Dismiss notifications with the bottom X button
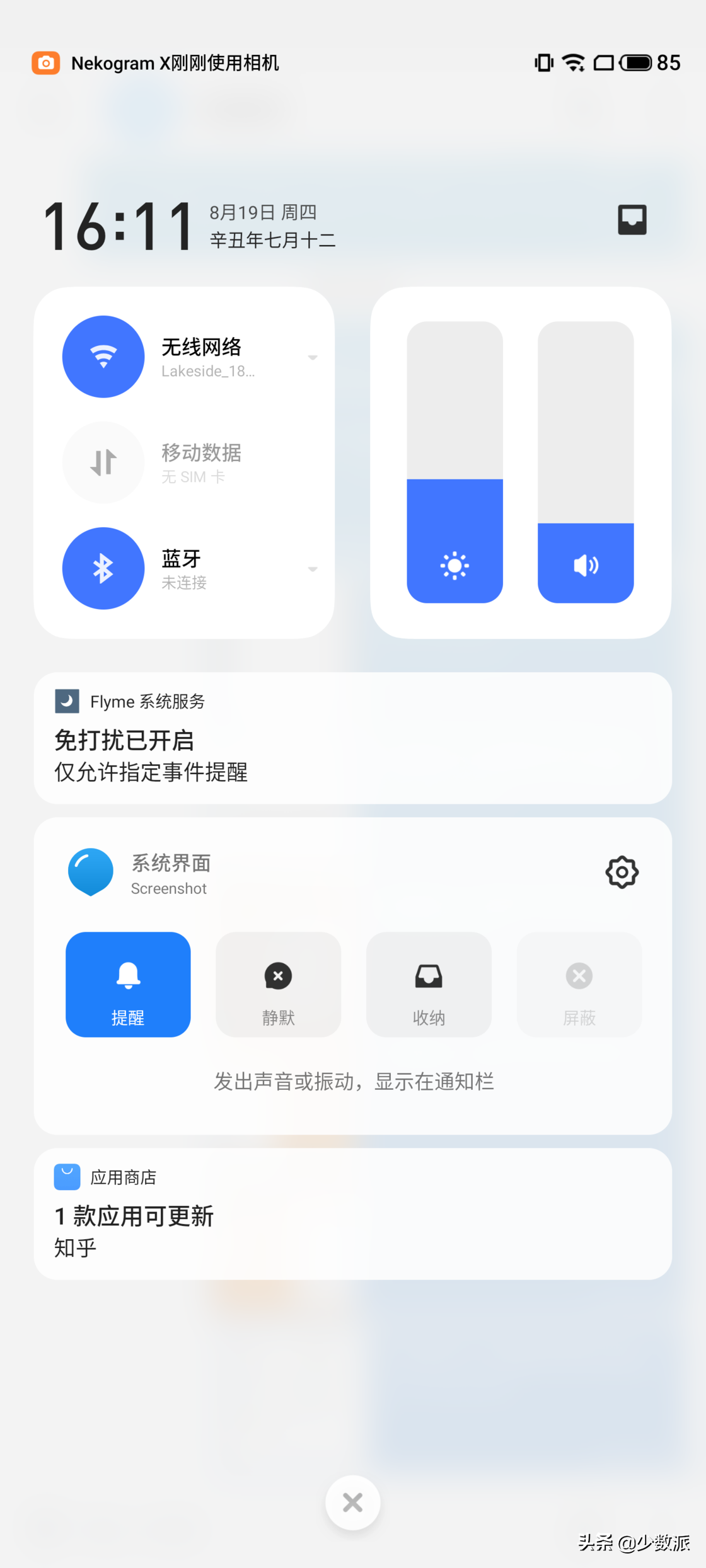 [352, 1502]
